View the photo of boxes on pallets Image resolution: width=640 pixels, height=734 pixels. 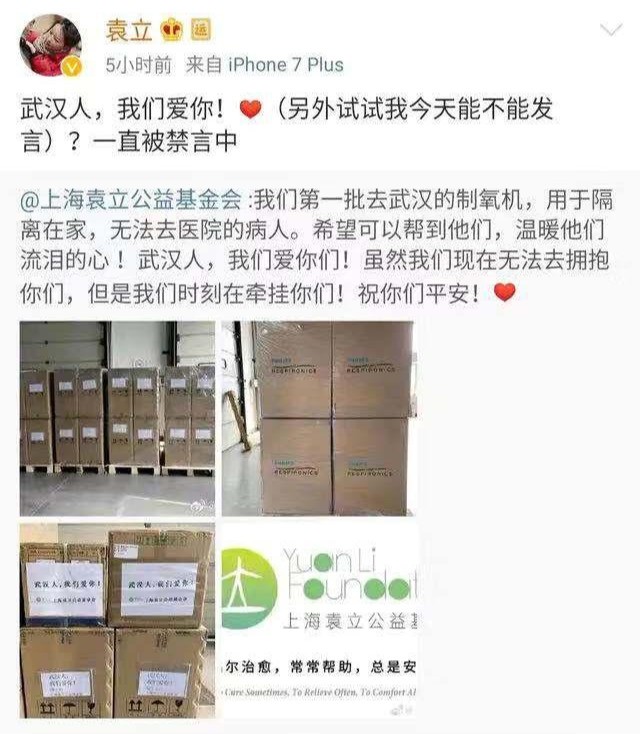[x=117, y=417]
